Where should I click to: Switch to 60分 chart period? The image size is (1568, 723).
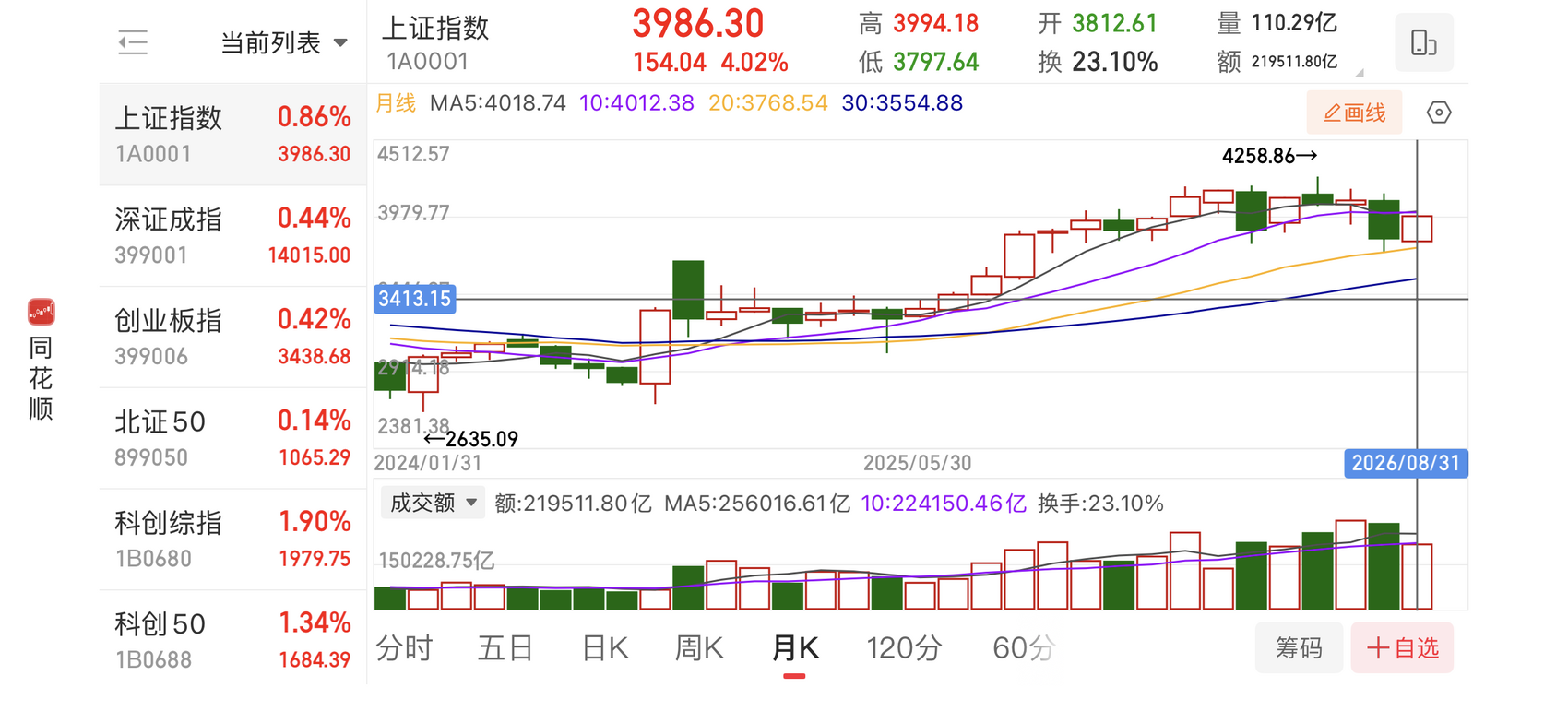(x=1024, y=648)
